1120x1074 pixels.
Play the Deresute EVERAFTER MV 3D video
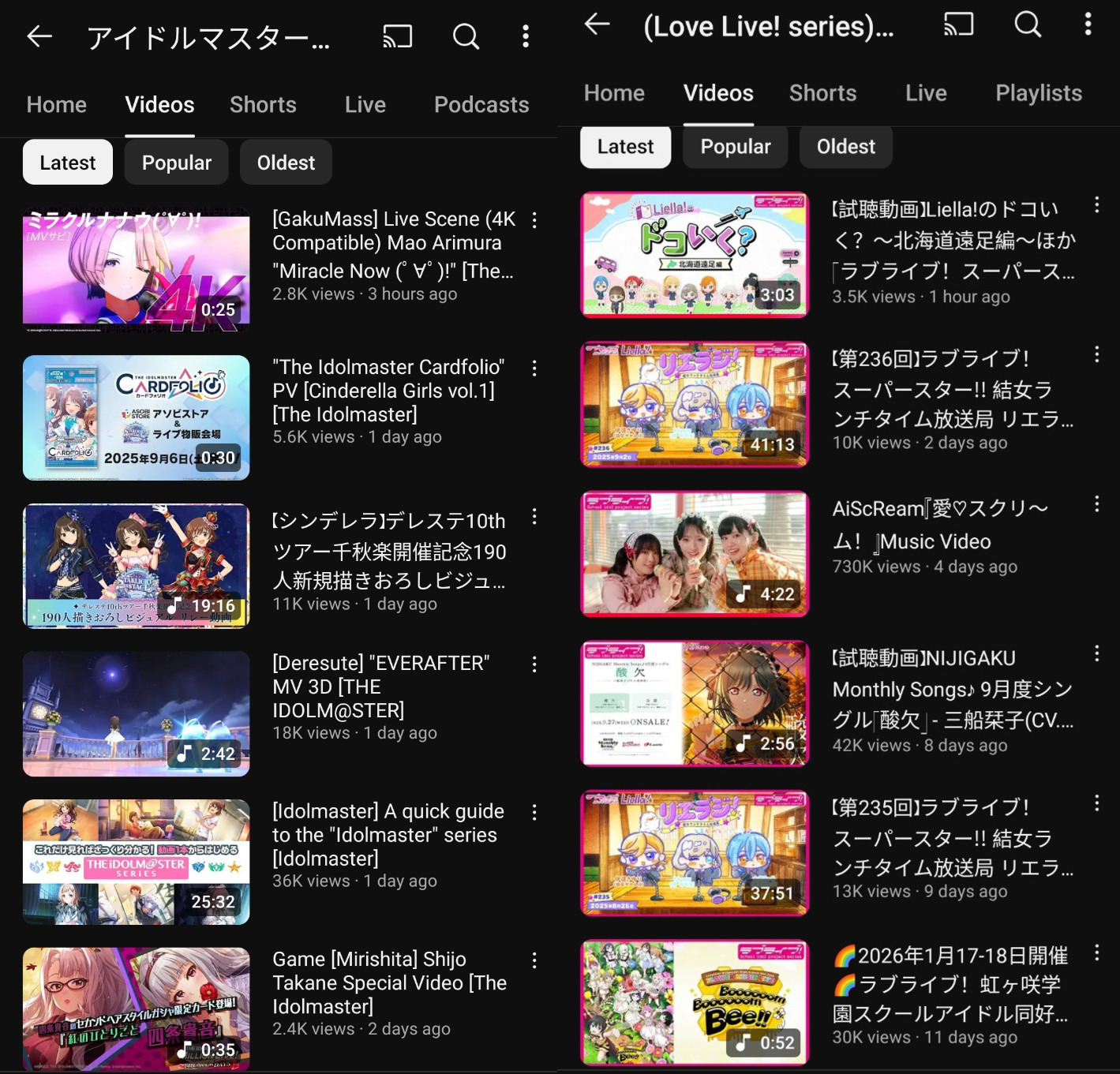[x=136, y=714]
